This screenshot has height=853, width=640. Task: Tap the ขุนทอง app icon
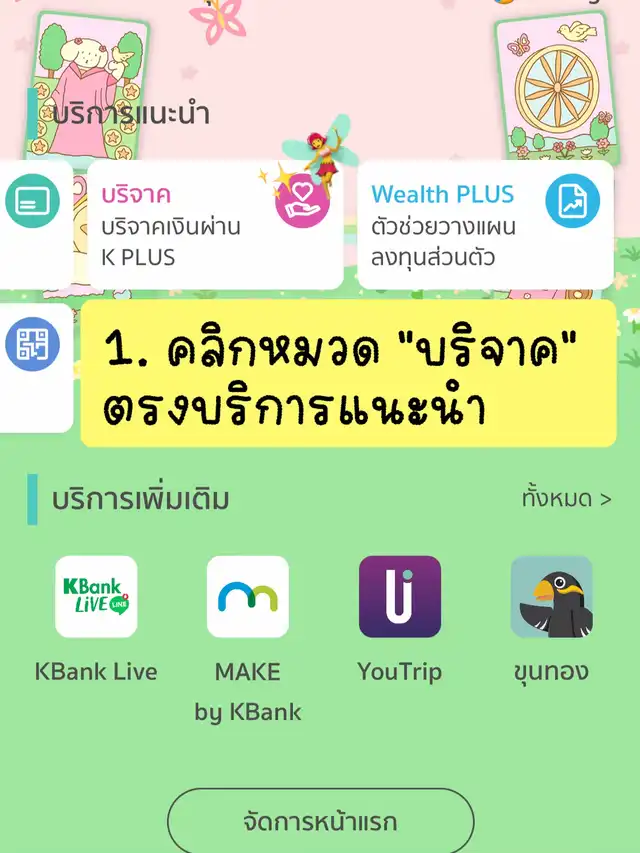pyautogui.click(x=551, y=597)
